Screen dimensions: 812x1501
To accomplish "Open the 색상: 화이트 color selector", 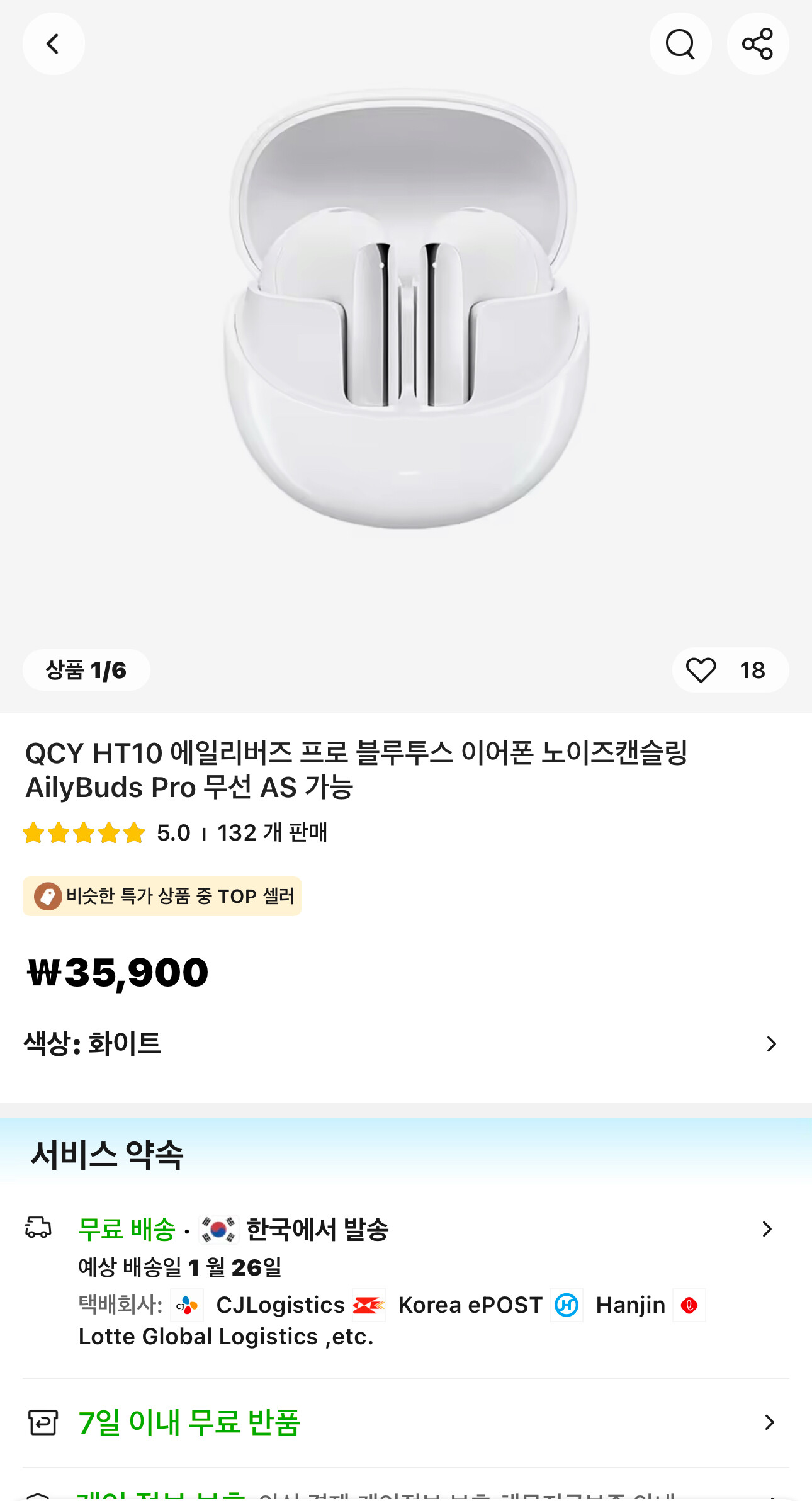I will [x=403, y=1044].
